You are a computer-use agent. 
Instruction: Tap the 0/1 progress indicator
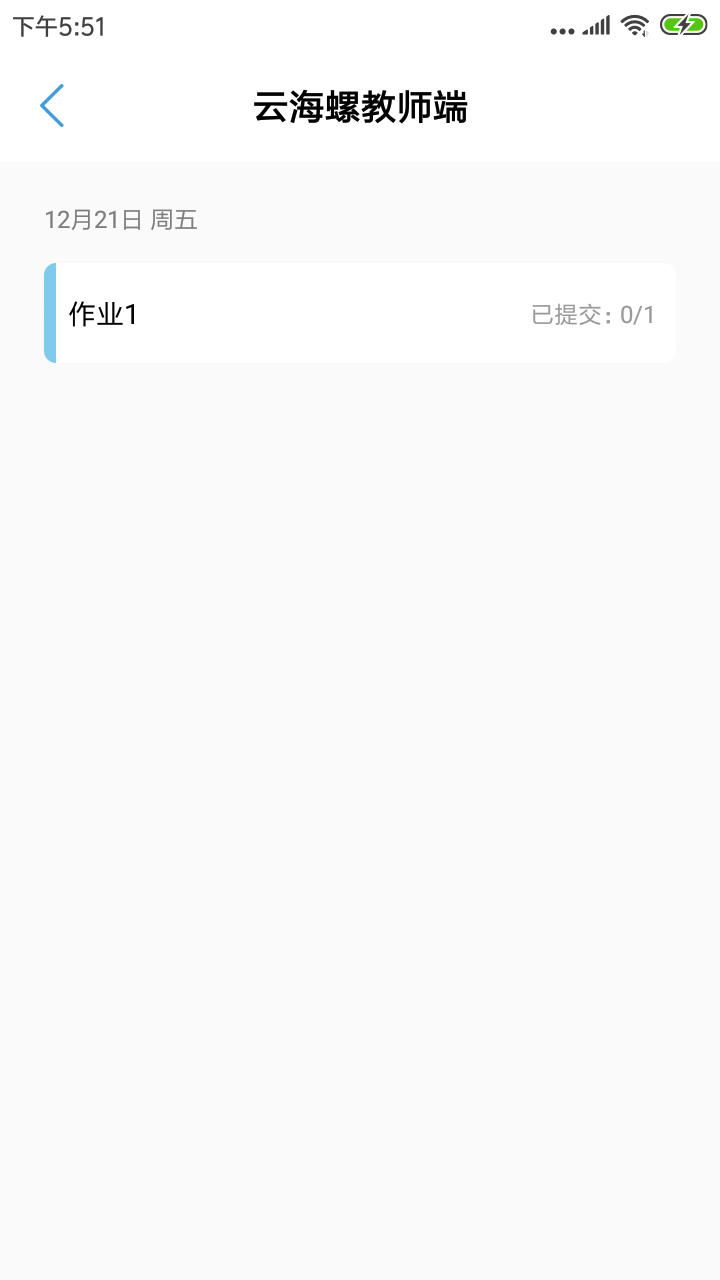point(637,314)
